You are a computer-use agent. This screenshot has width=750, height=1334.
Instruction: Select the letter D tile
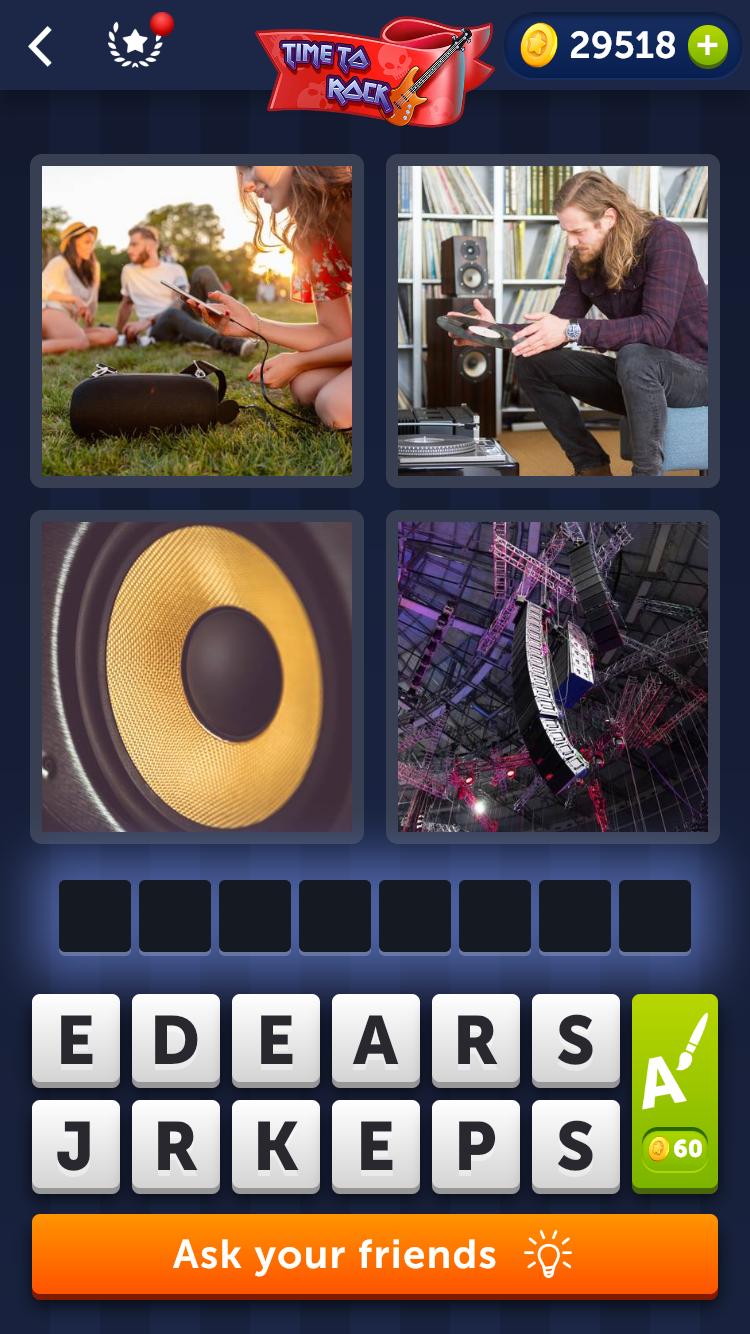176,1040
